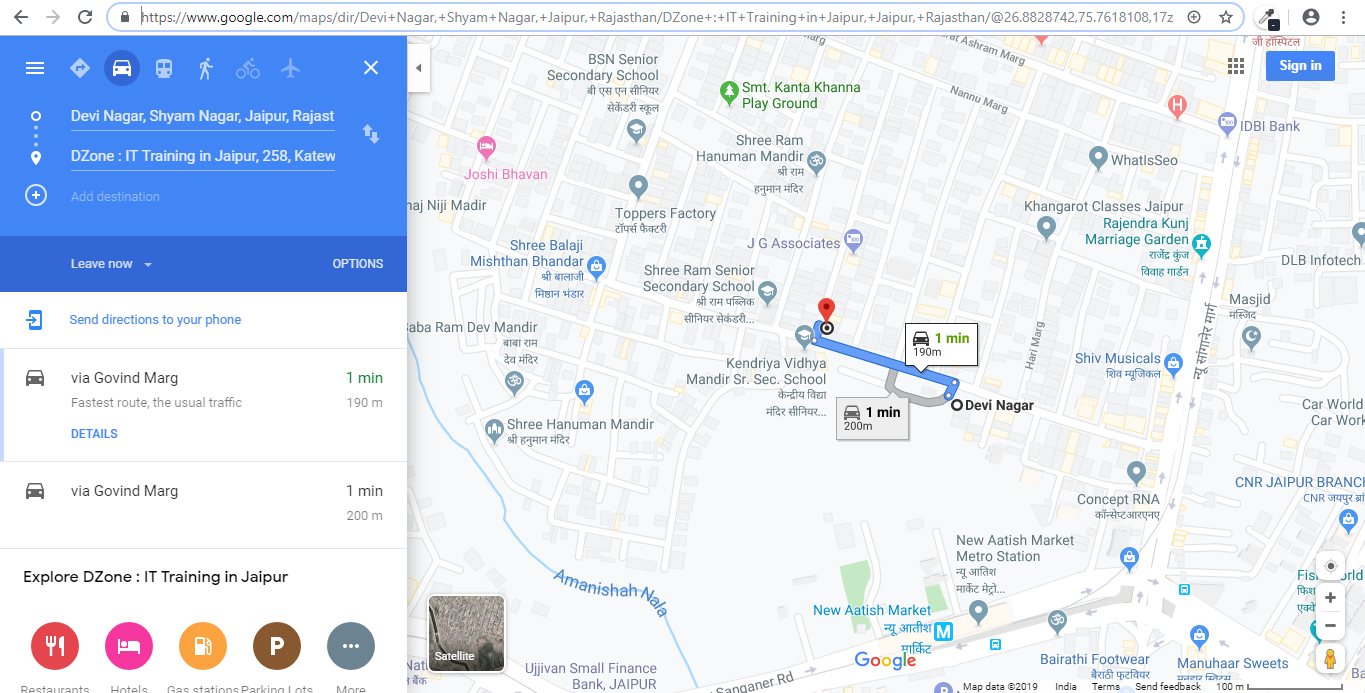Zoom in on the map
Screen dimensions: 1365x693
[x=1330, y=598]
